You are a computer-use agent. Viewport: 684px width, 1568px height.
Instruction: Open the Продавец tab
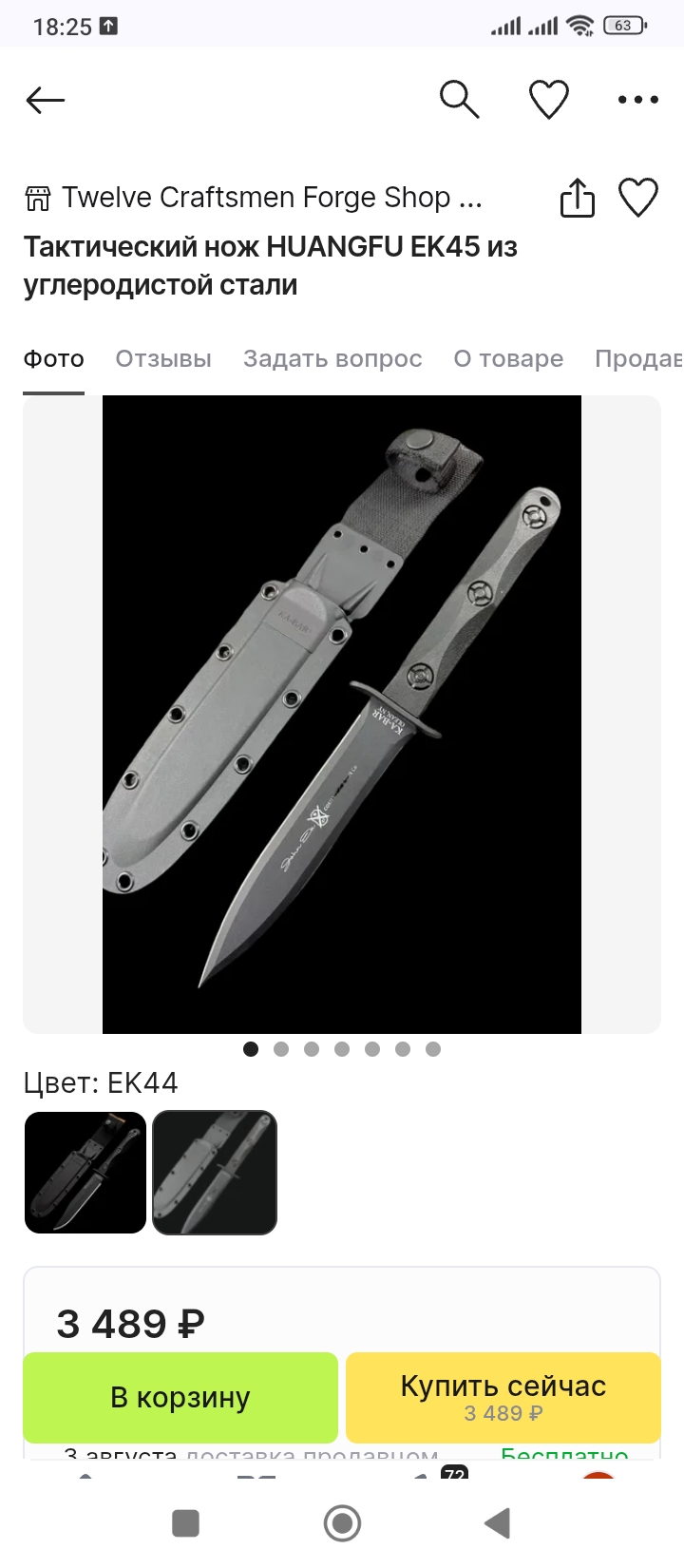[638, 359]
